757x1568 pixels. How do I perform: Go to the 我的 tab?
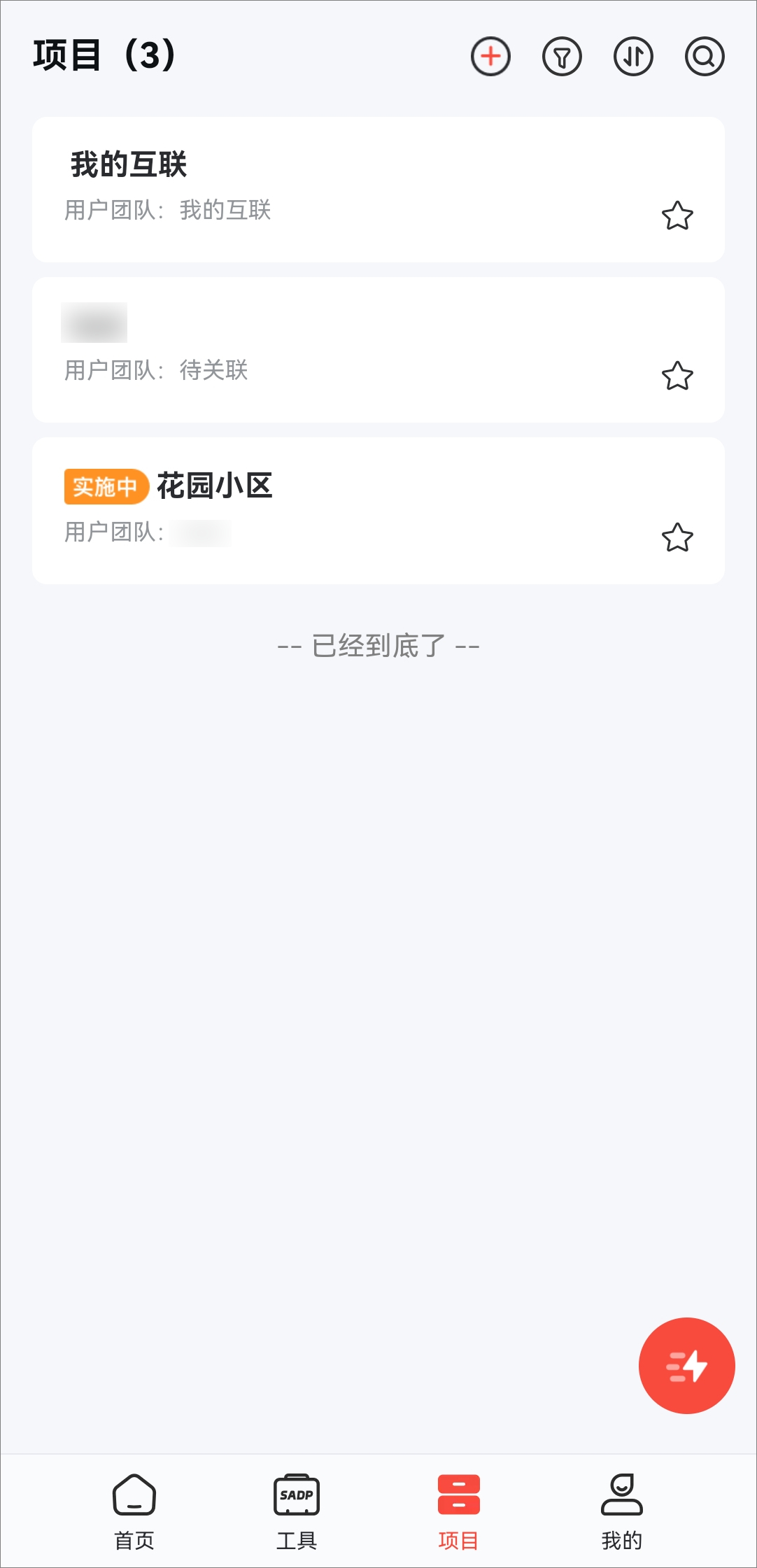coord(621,1511)
